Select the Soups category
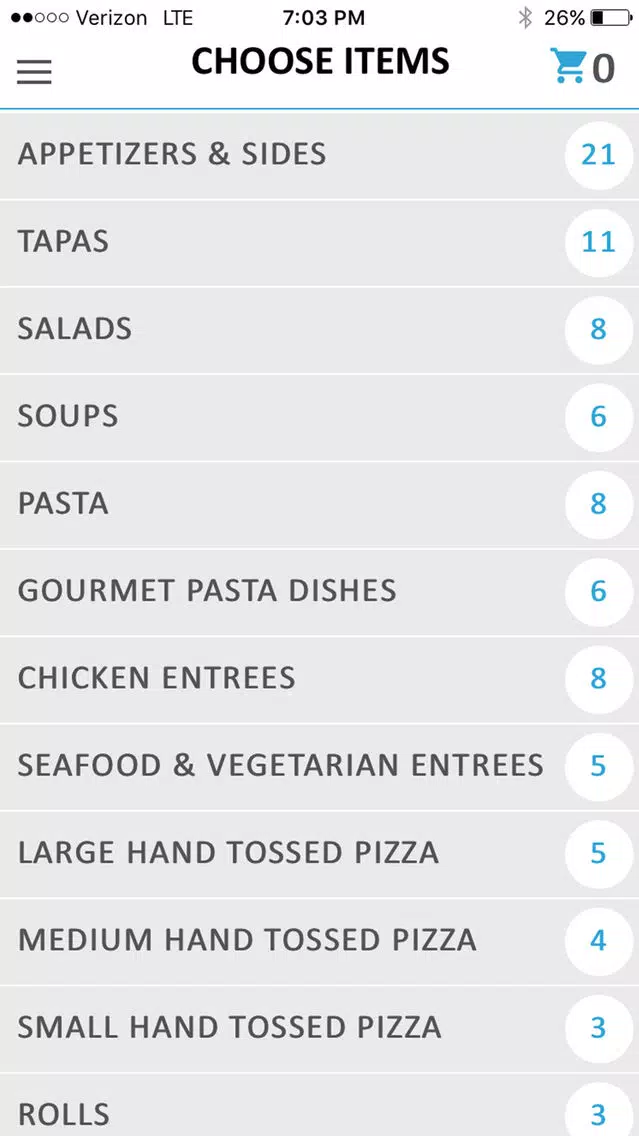 coord(320,417)
